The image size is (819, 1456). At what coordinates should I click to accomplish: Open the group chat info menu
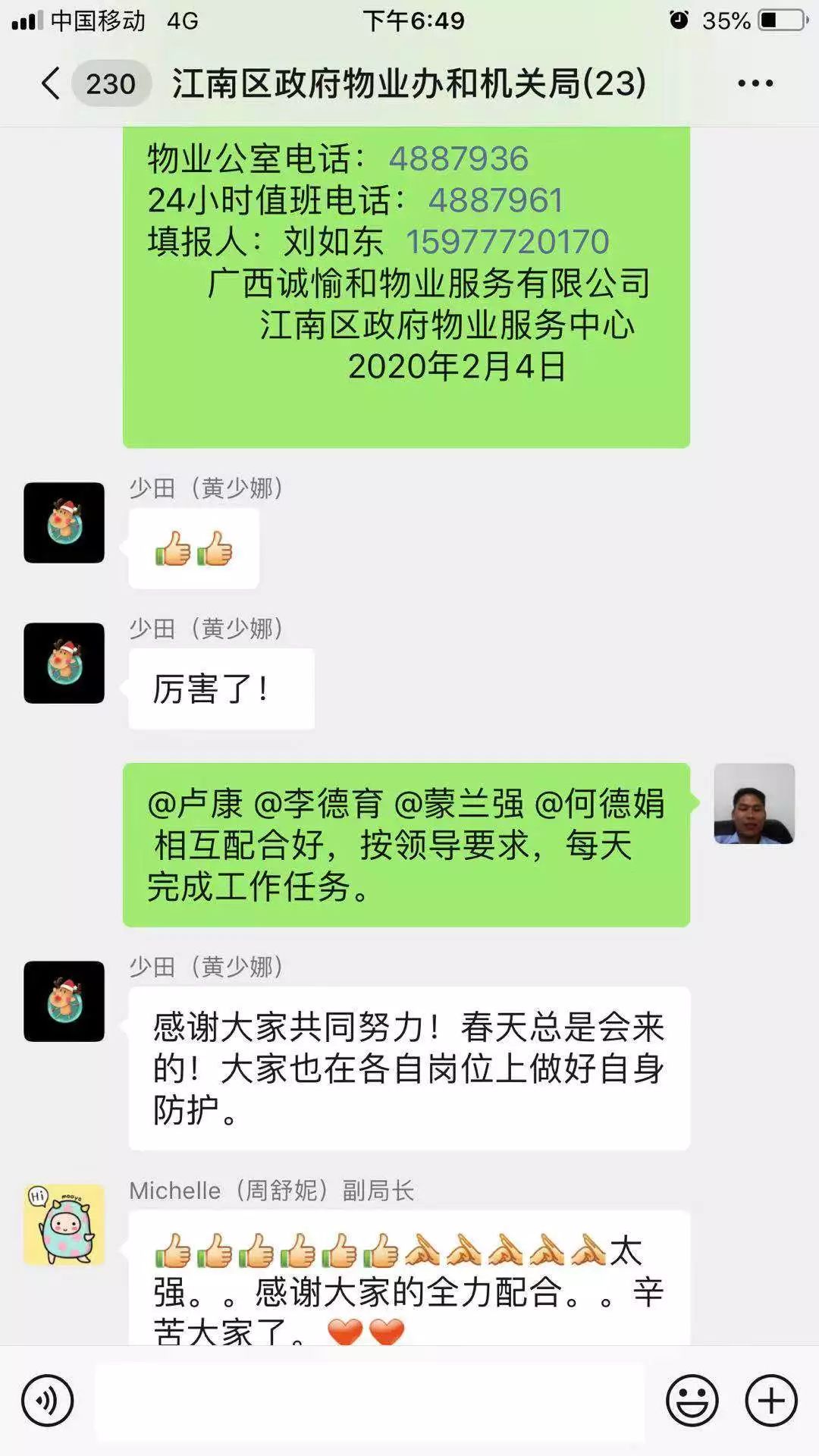point(755,83)
